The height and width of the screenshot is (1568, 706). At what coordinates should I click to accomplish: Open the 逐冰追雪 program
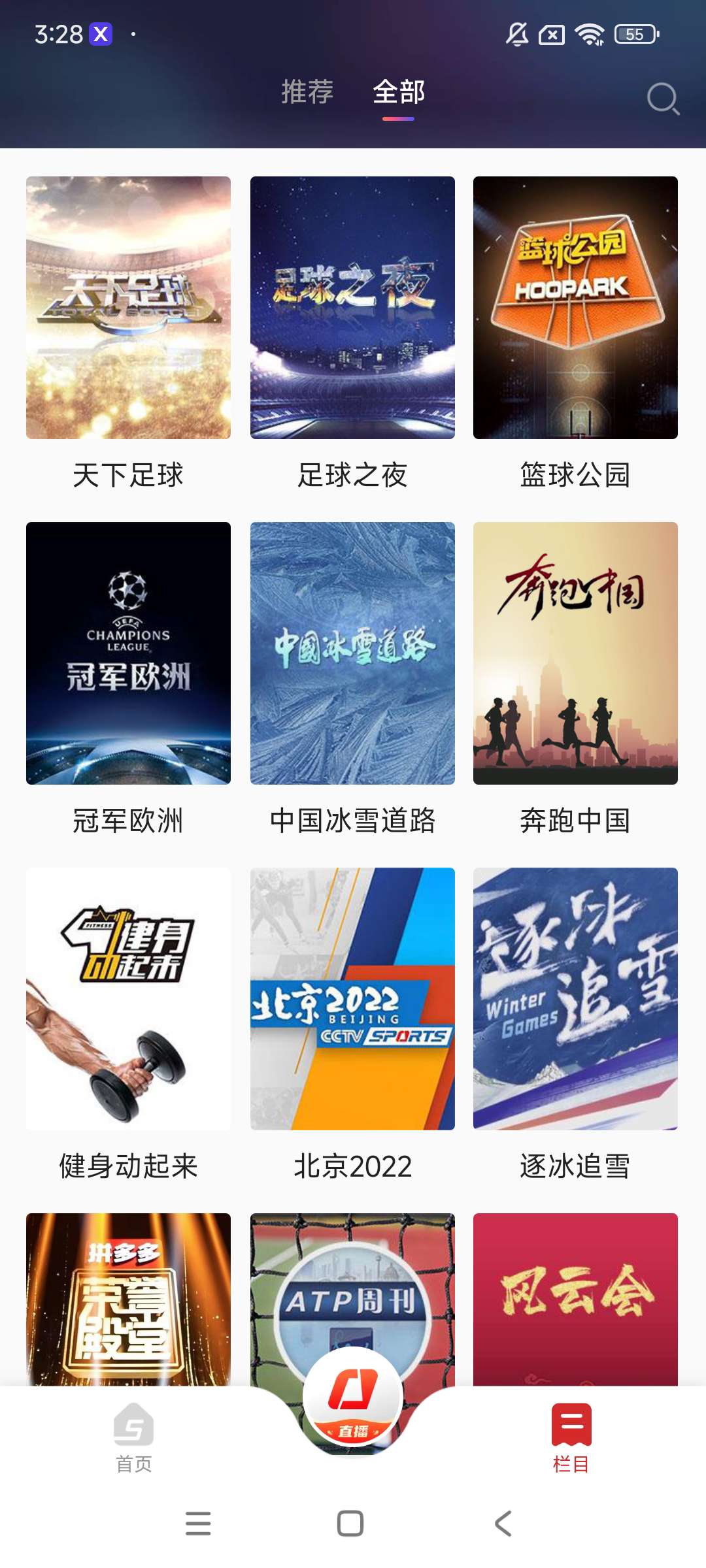(575, 999)
